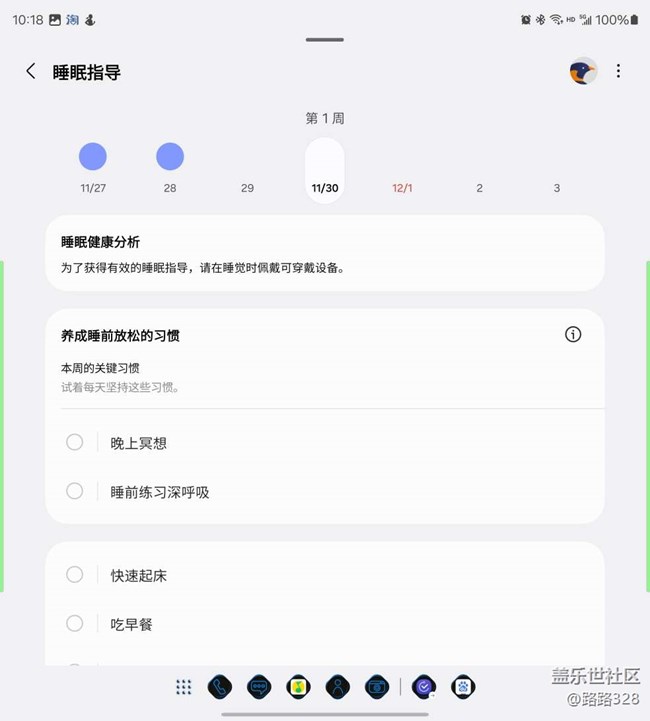
Task: Check off 晚上冥想 habit
Action: coord(75,442)
